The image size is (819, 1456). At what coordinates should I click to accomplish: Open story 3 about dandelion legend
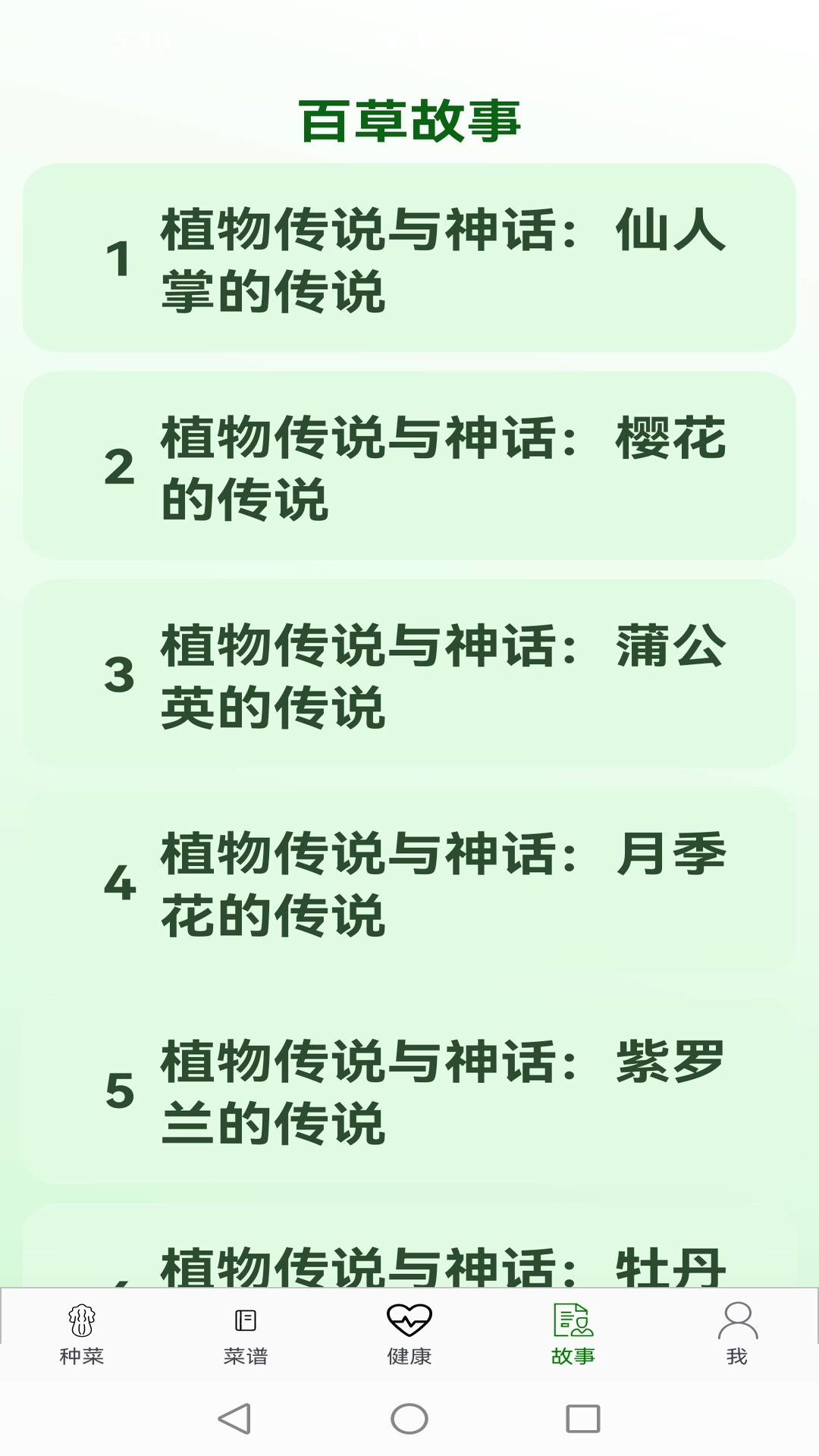[x=409, y=674]
